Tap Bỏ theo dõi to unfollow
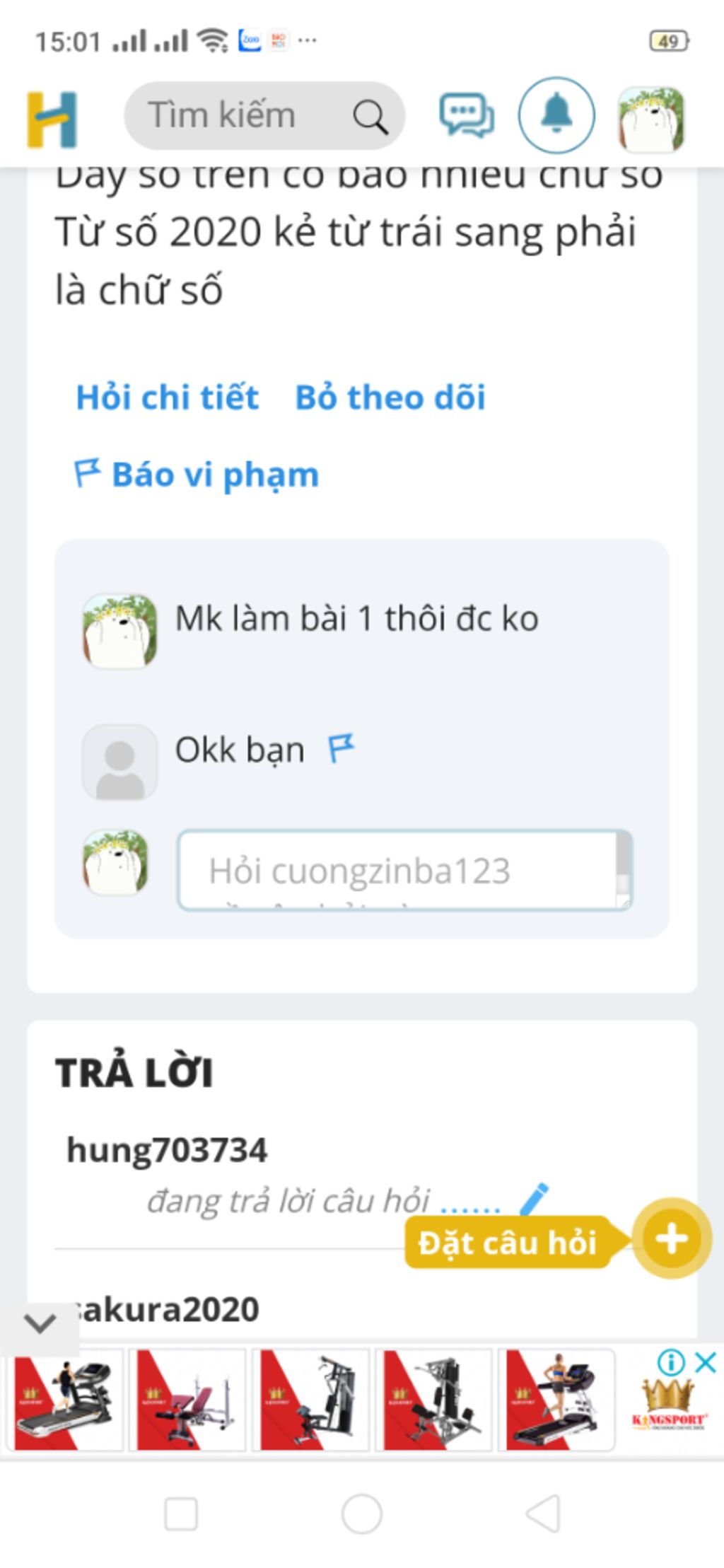This screenshot has width=724, height=1568. click(390, 397)
